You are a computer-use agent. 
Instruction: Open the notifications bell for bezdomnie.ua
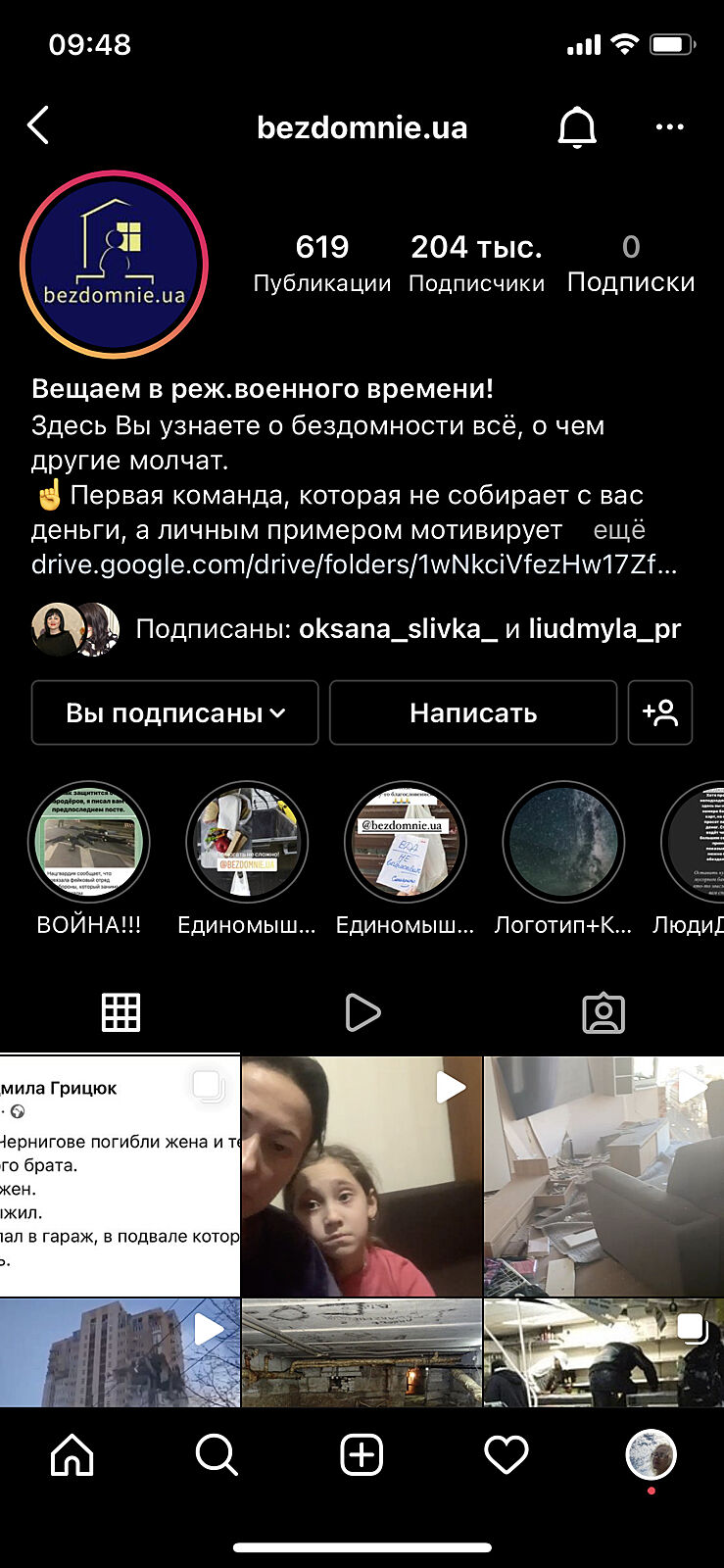[577, 127]
